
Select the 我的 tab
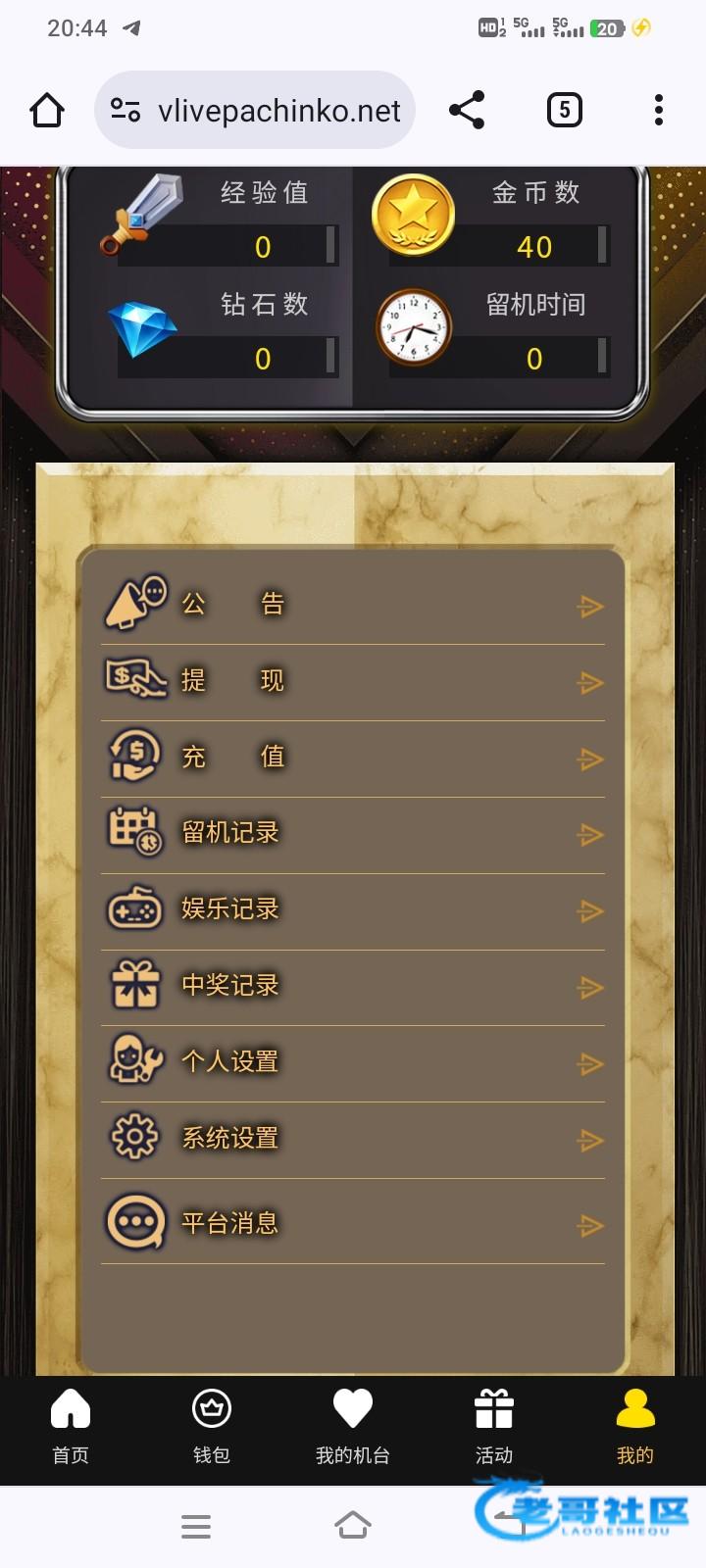[x=635, y=1428]
